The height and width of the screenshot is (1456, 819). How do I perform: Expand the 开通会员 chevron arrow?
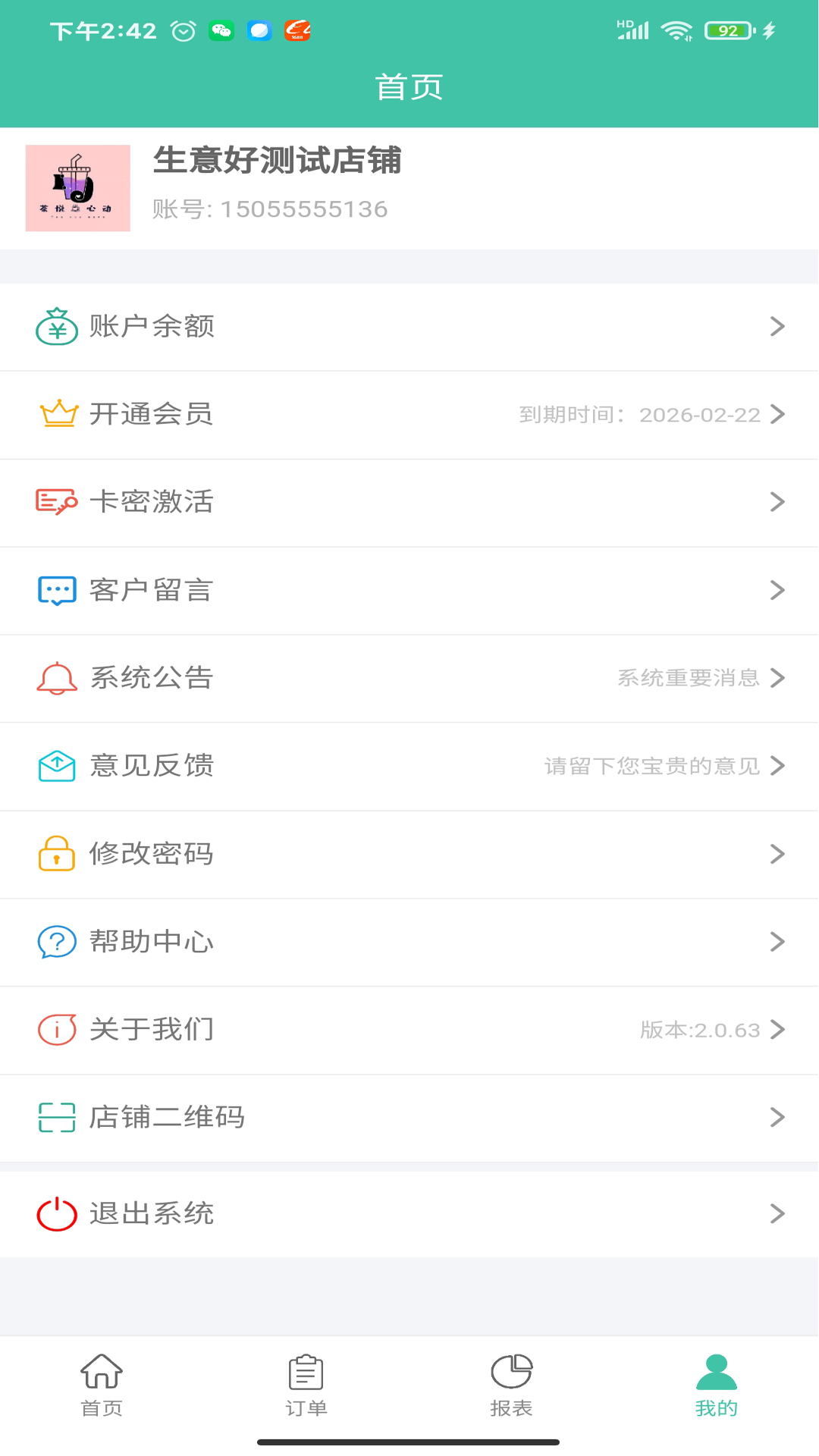(778, 414)
